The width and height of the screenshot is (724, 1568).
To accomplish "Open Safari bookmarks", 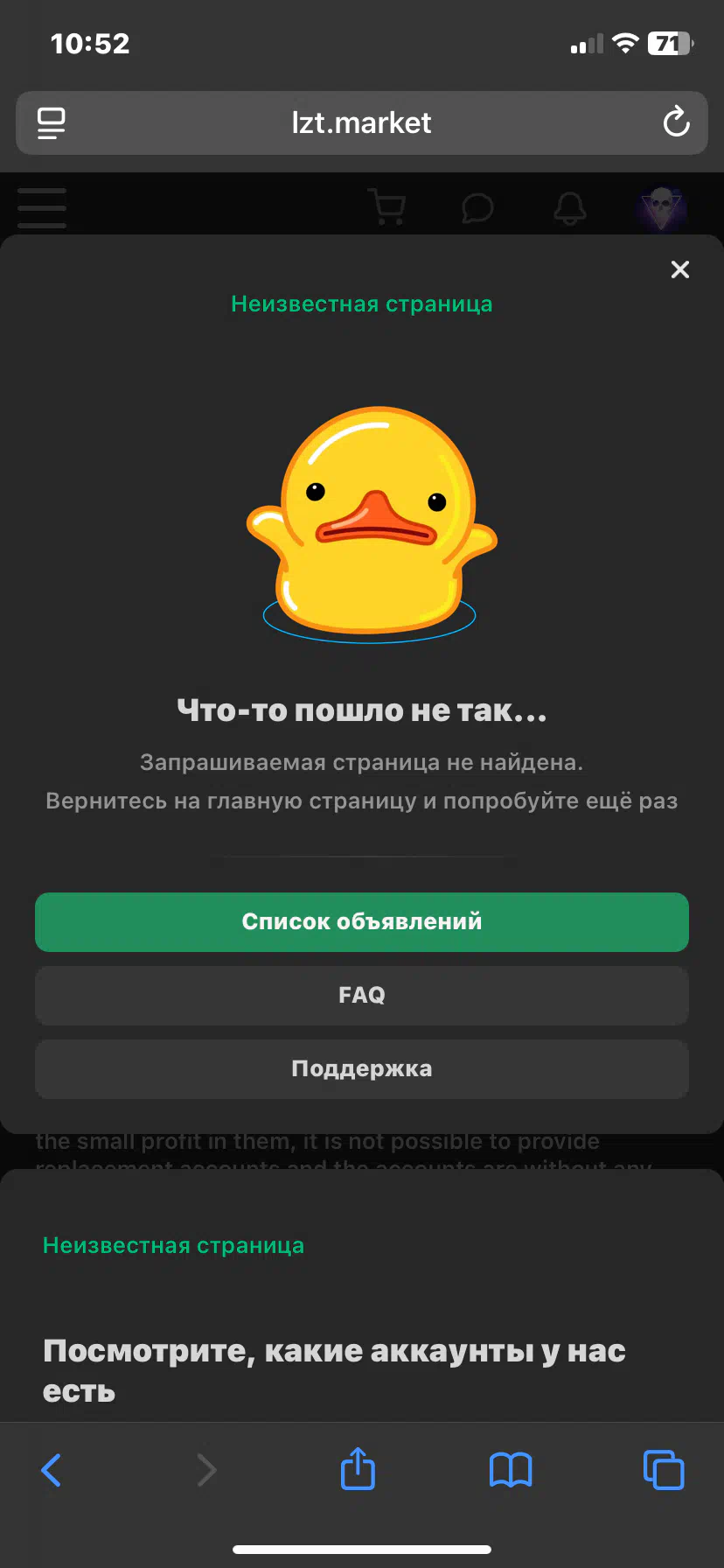I will 511,1470.
